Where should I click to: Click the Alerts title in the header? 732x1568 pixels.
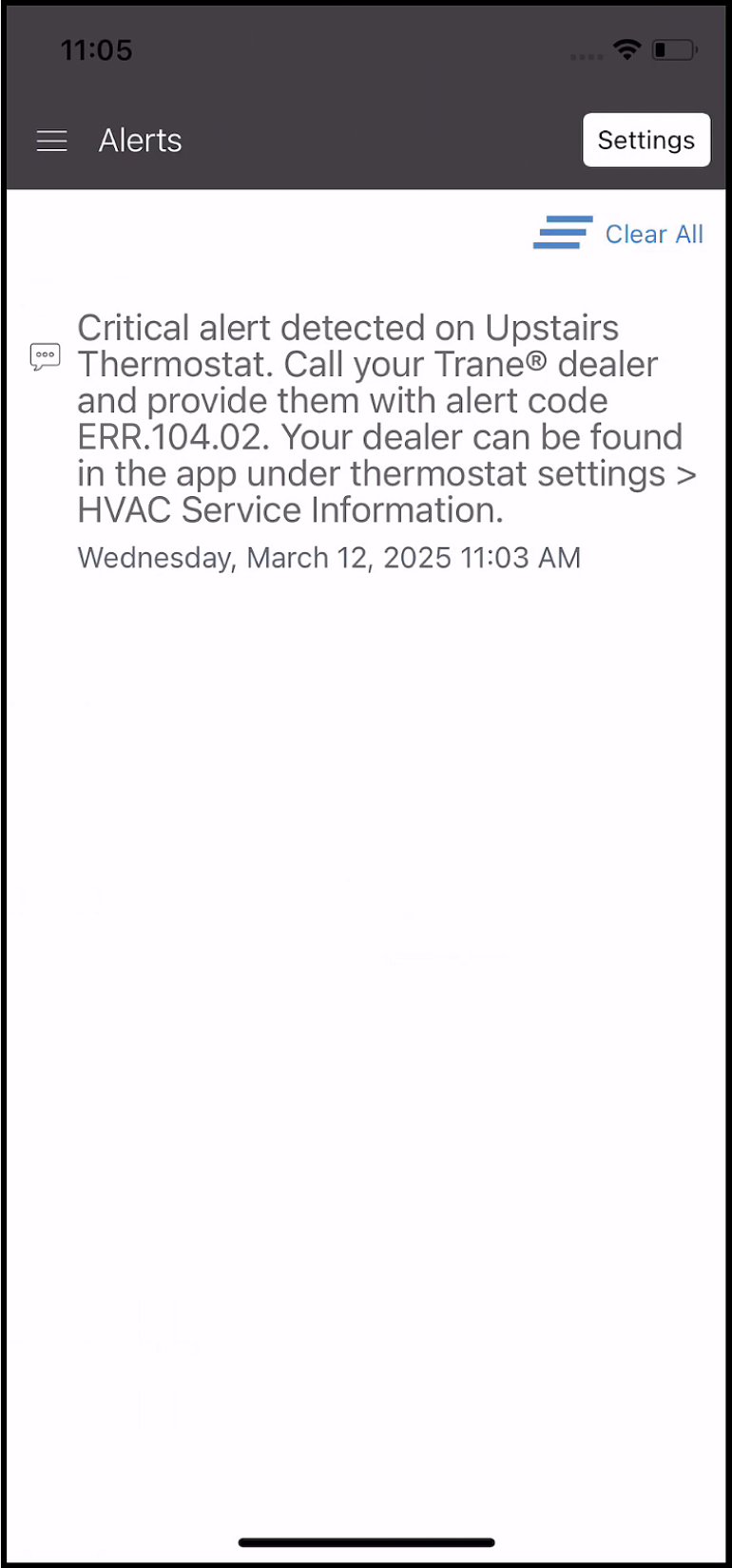tap(140, 140)
